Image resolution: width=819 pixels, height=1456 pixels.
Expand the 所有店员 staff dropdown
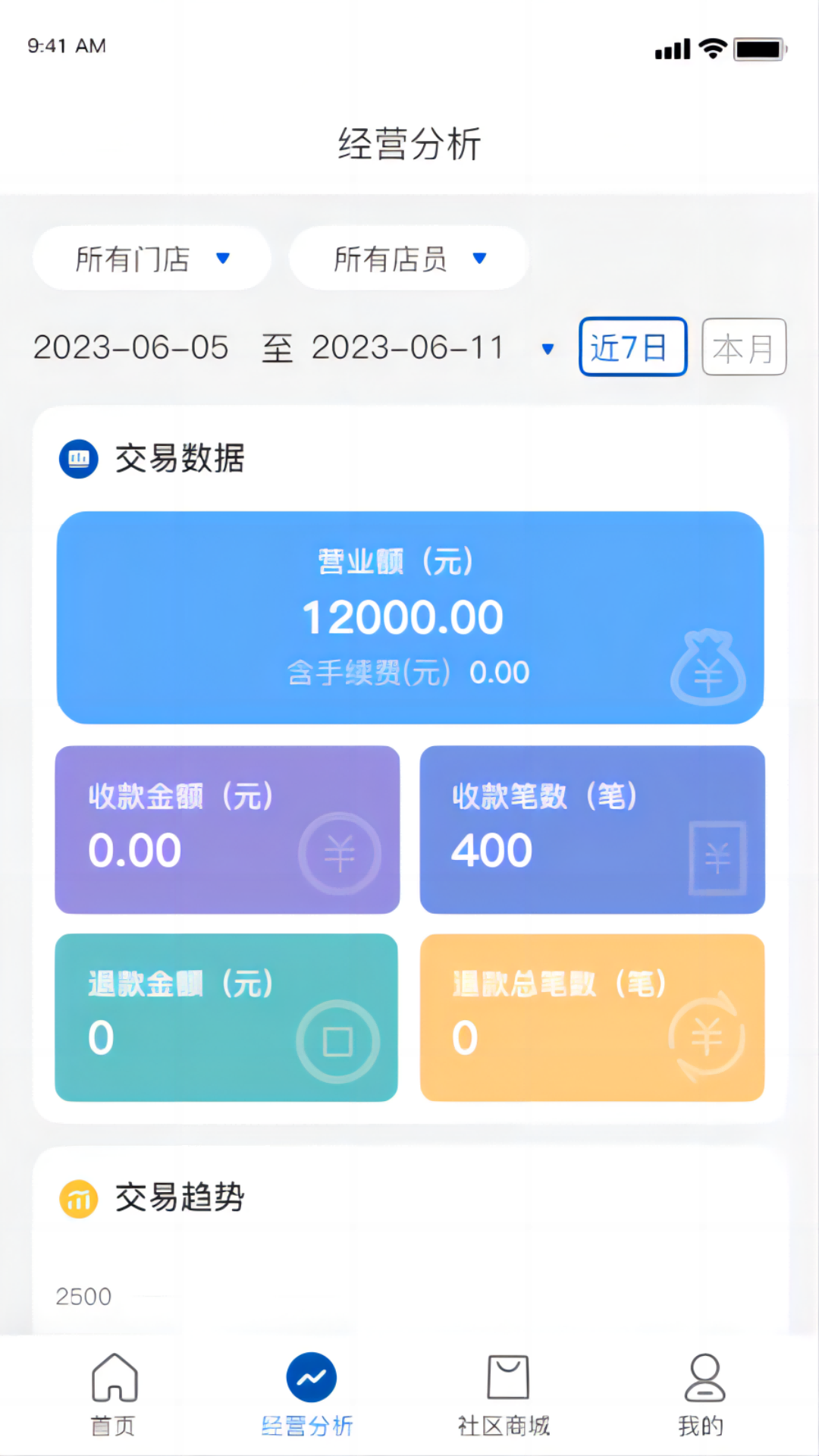pos(409,259)
